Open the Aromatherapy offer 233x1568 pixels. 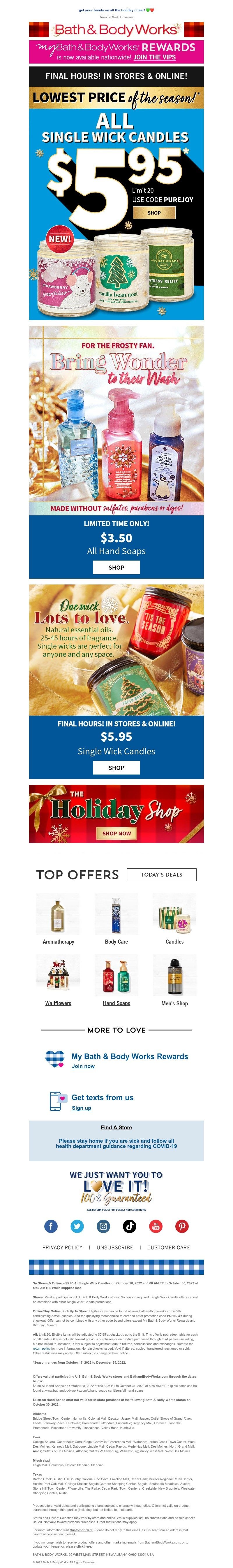pos(59,941)
